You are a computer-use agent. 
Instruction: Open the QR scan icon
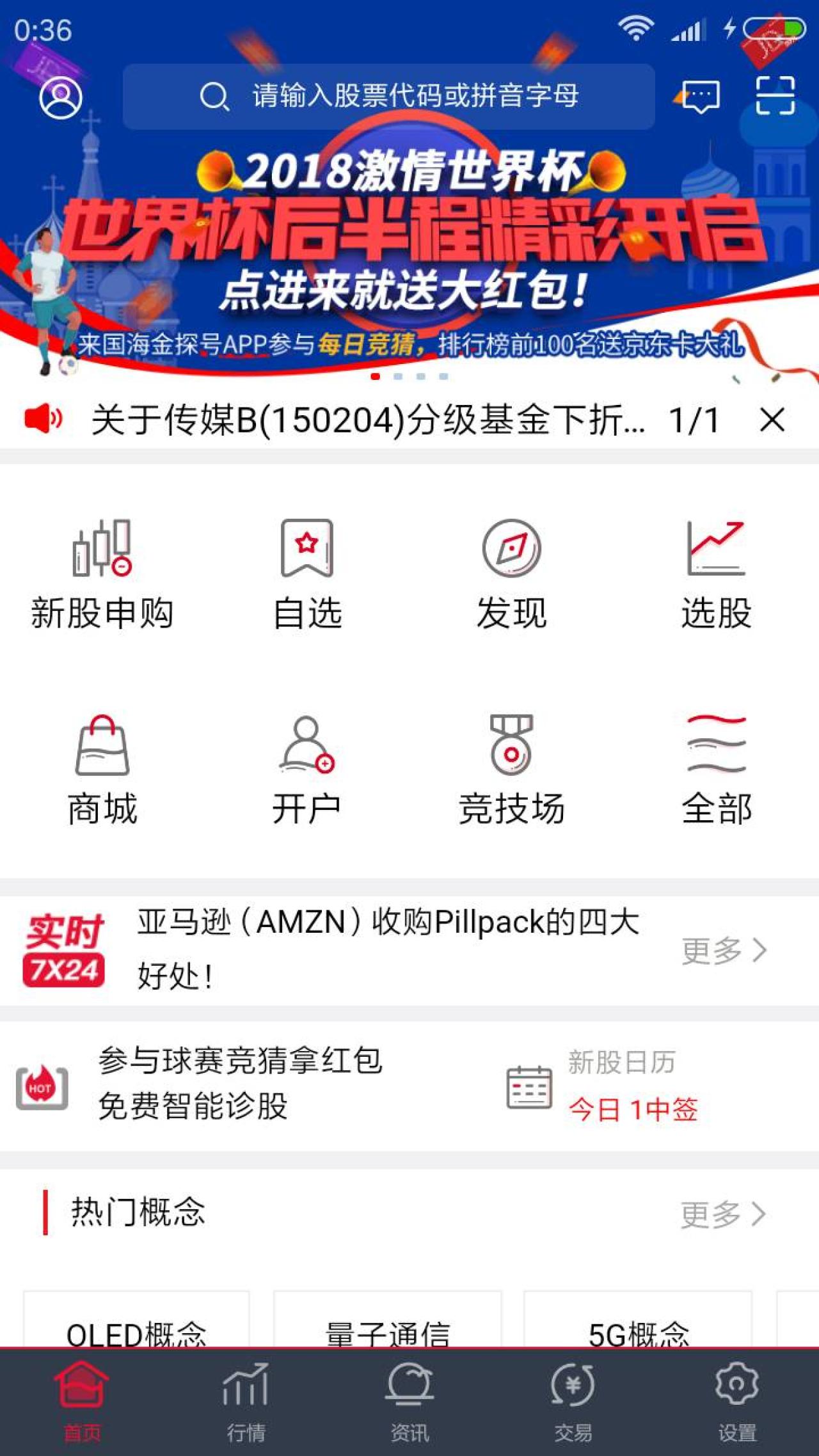[x=775, y=95]
